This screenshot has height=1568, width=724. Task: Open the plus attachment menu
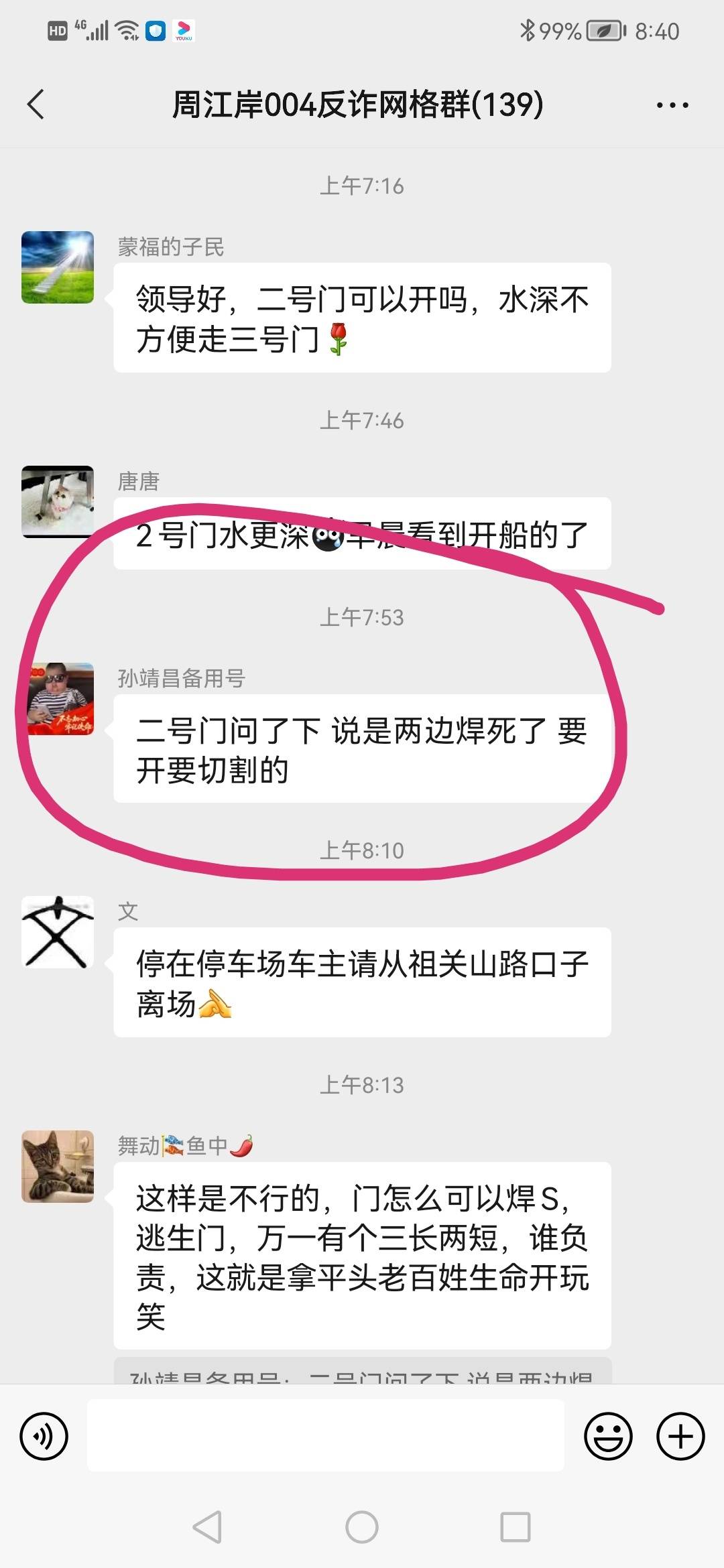click(680, 1436)
